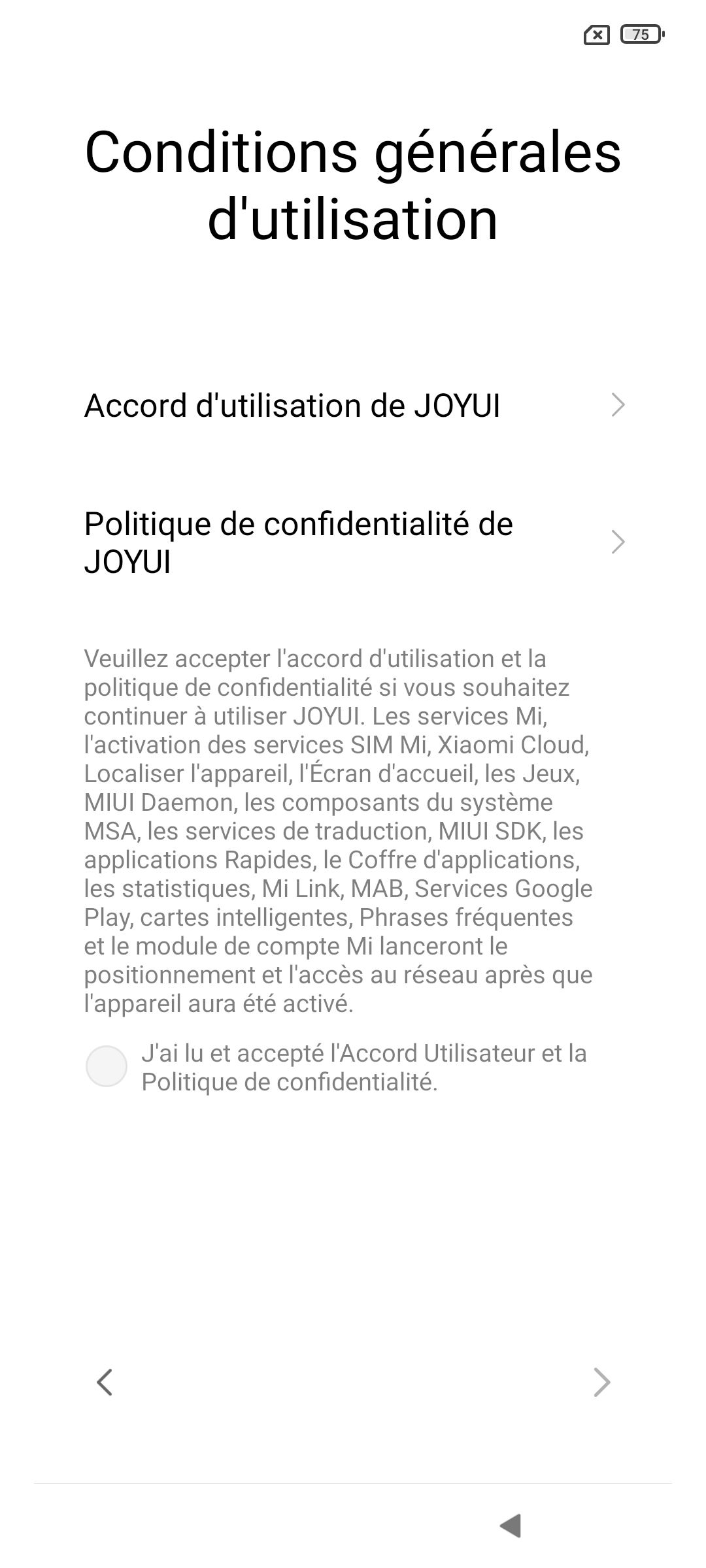Image resolution: width=706 pixels, height=1568 pixels.
Task: Check the J'ai lu et accepté checkbox
Action: click(x=107, y=1066)
